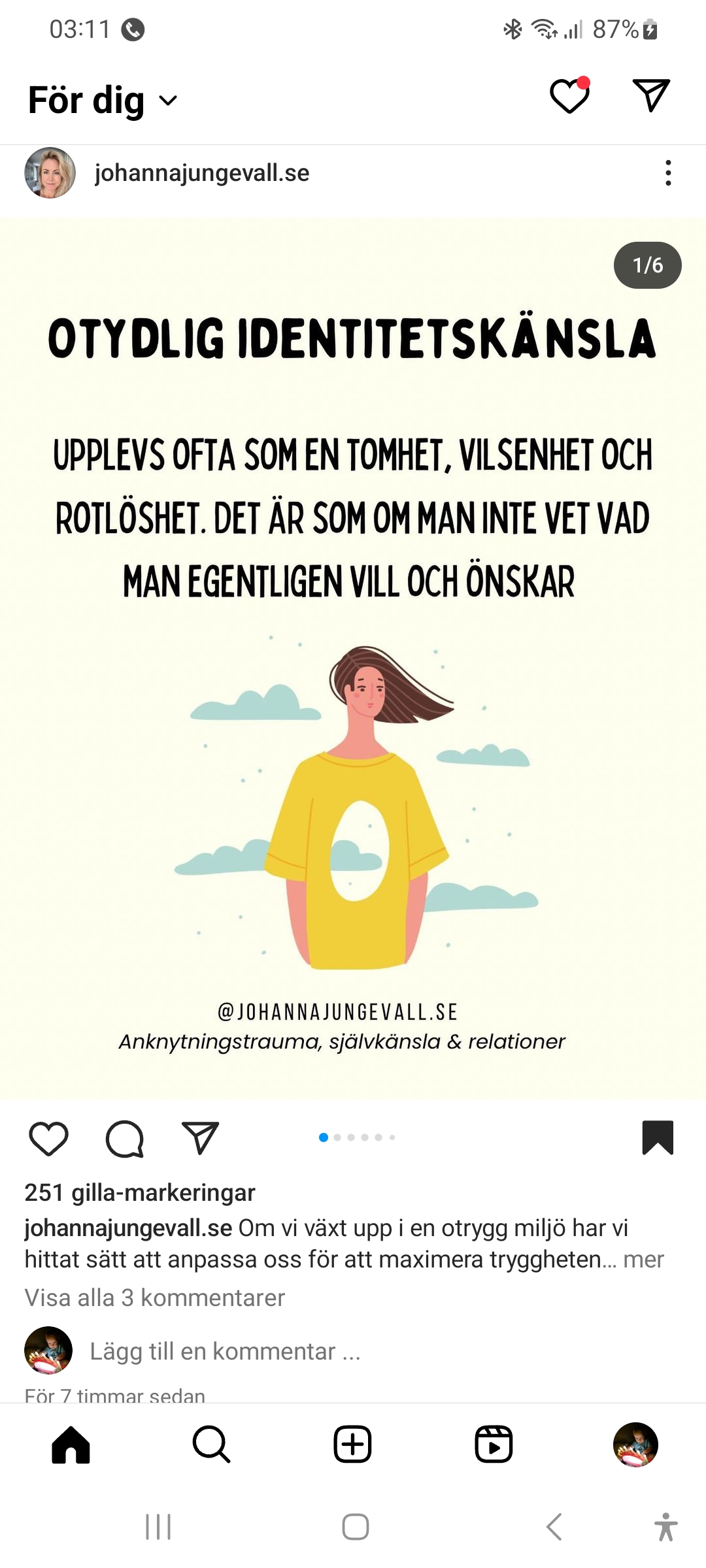View all 3 kommentarer
This screenshot has width=706, height=1568.
pyautogui.click(x=155, y=1298)
